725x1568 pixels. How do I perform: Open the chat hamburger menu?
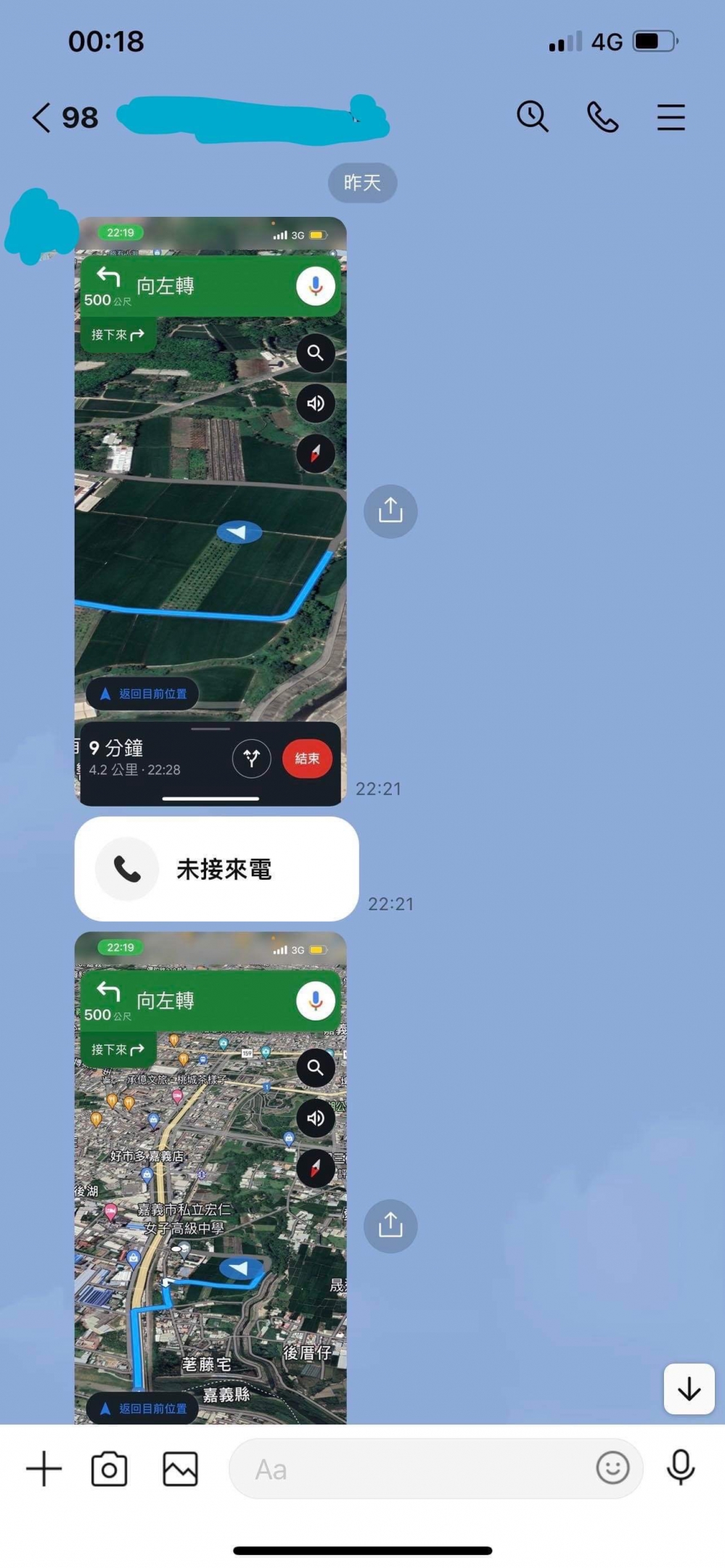click(671, 117)
